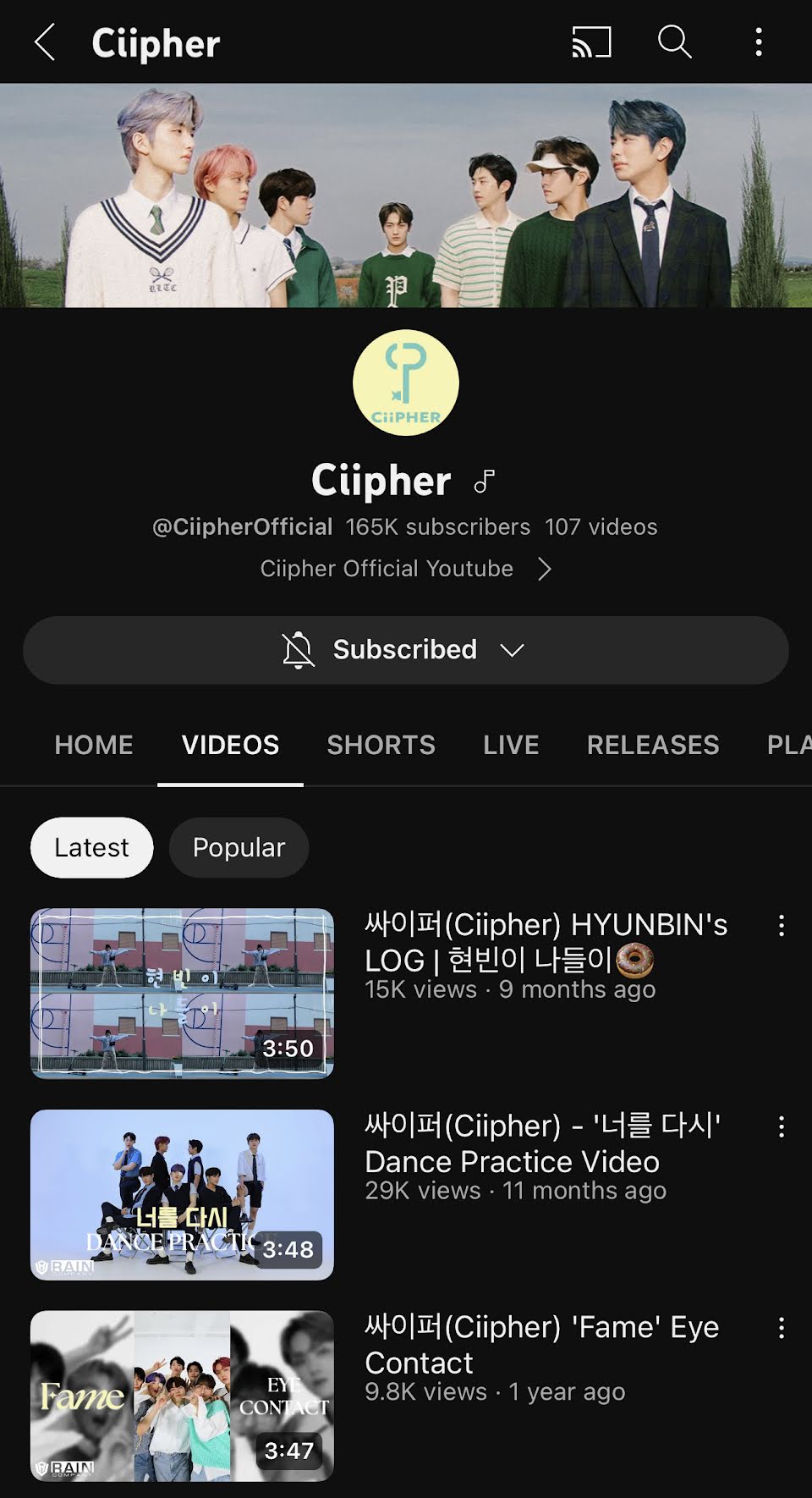Cast to a nearby device
812x1498 pixels.
(x=591, y=42)
